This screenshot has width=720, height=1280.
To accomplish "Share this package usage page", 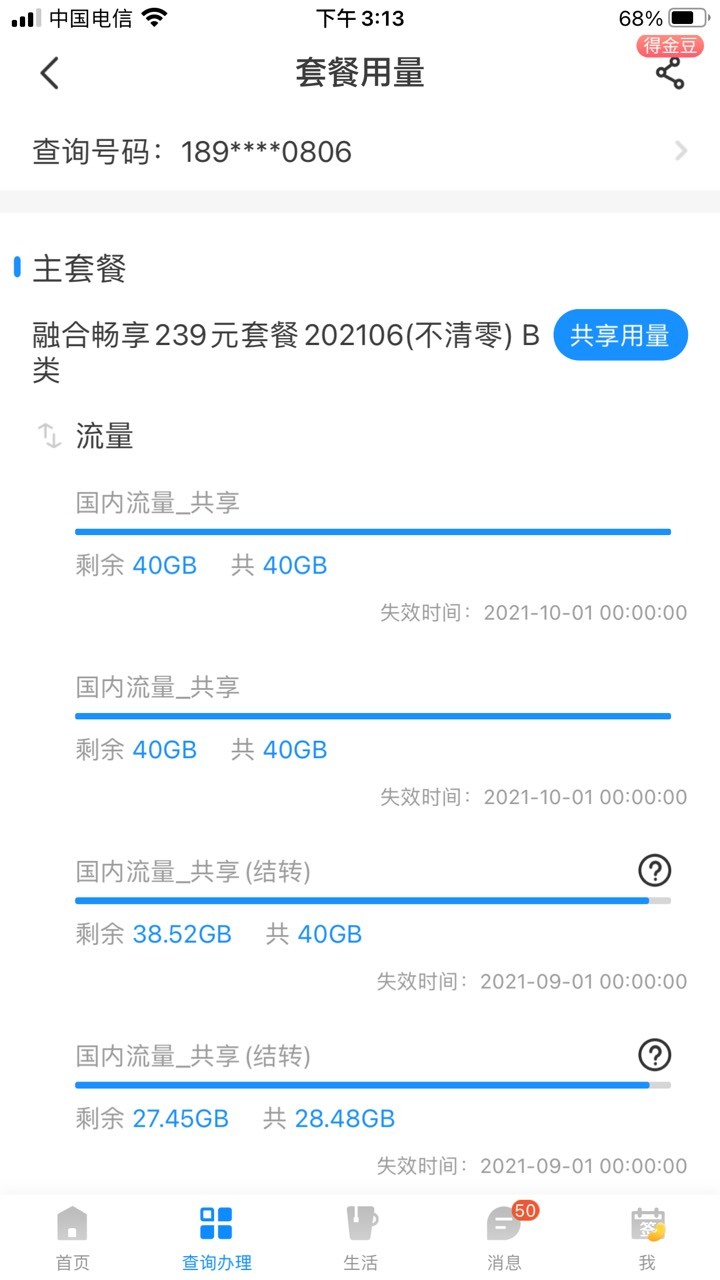I will 670,73.
